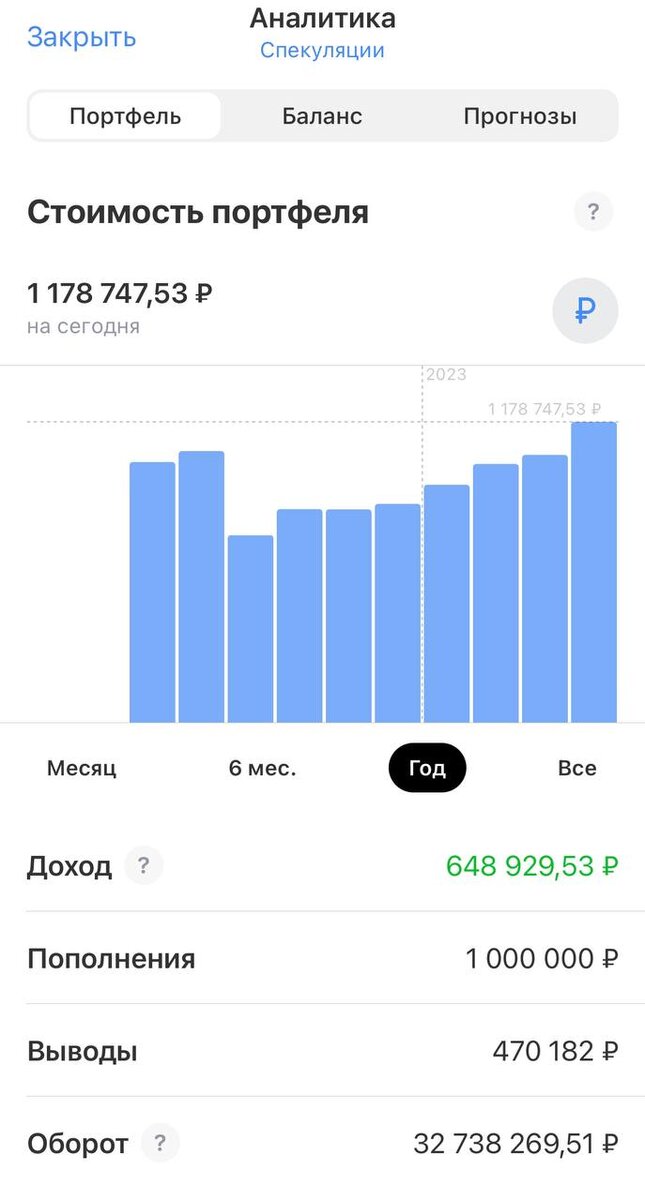This screenshot has width=645, height=1200.
Task: Switch to the Баланс tab
Action: click(x=322, y=116)
